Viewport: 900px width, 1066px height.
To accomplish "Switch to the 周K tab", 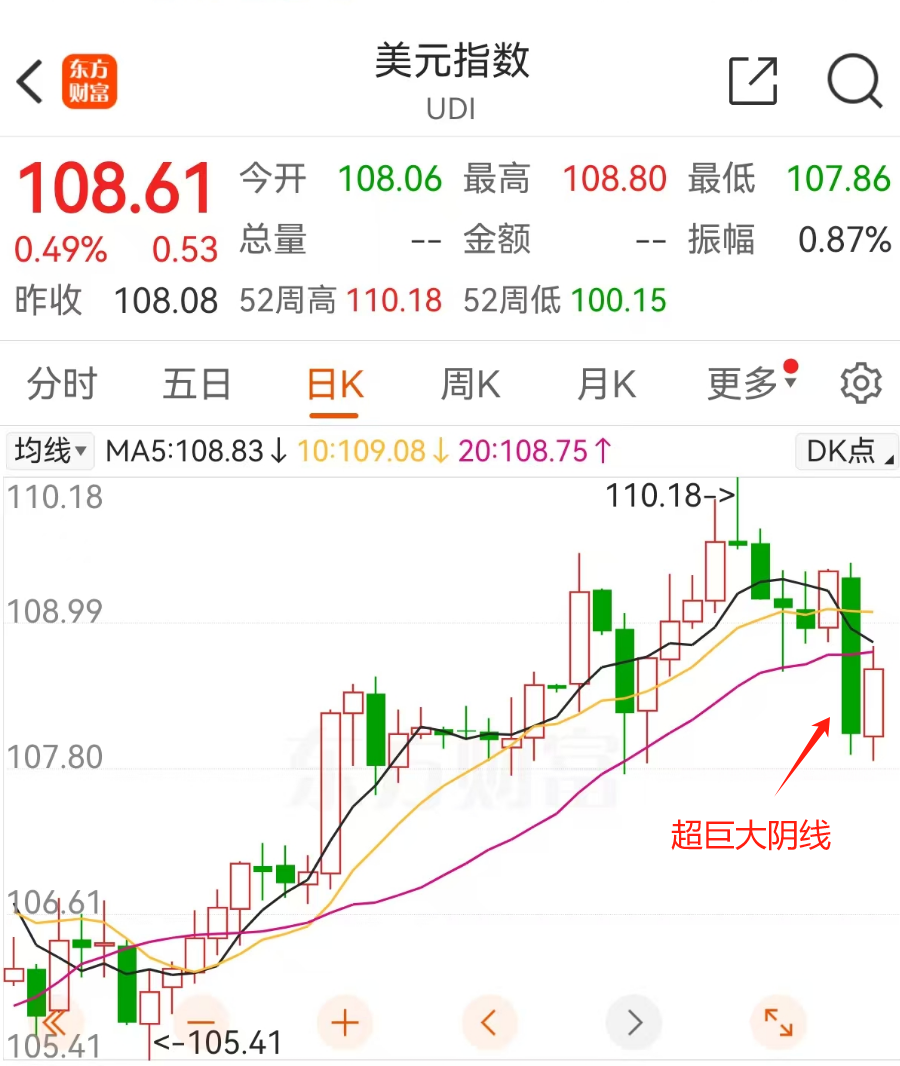I will coord(470,384).
